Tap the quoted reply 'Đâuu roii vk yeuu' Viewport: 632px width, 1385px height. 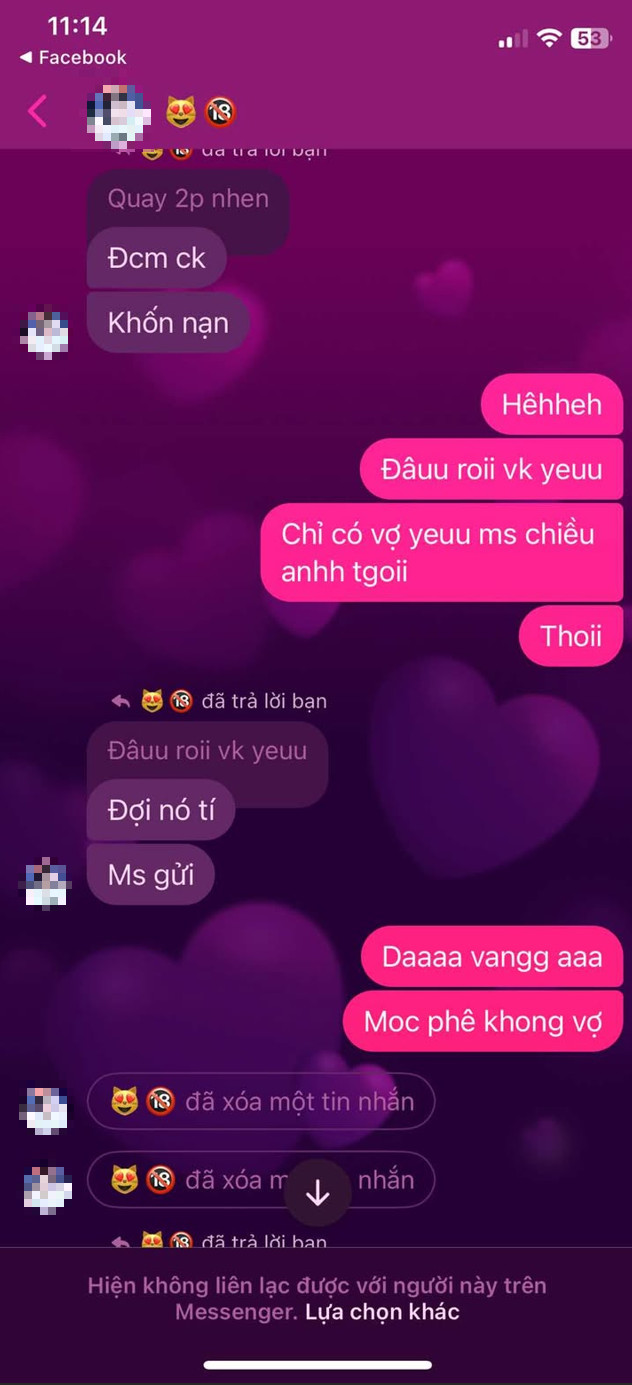click(207, 751)
